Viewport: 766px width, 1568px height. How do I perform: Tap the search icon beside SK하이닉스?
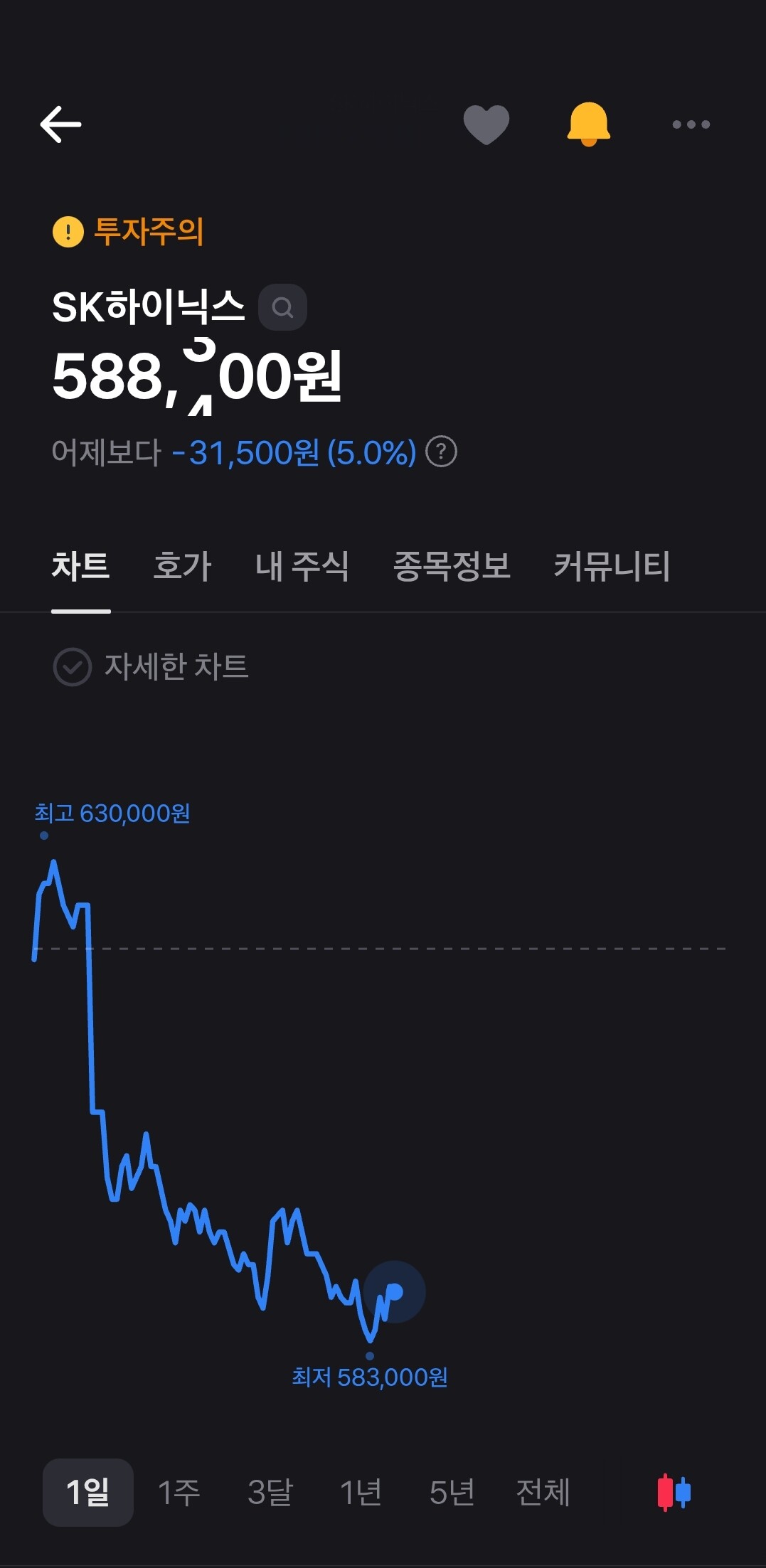pyautogui.click(x=282, y=307)
